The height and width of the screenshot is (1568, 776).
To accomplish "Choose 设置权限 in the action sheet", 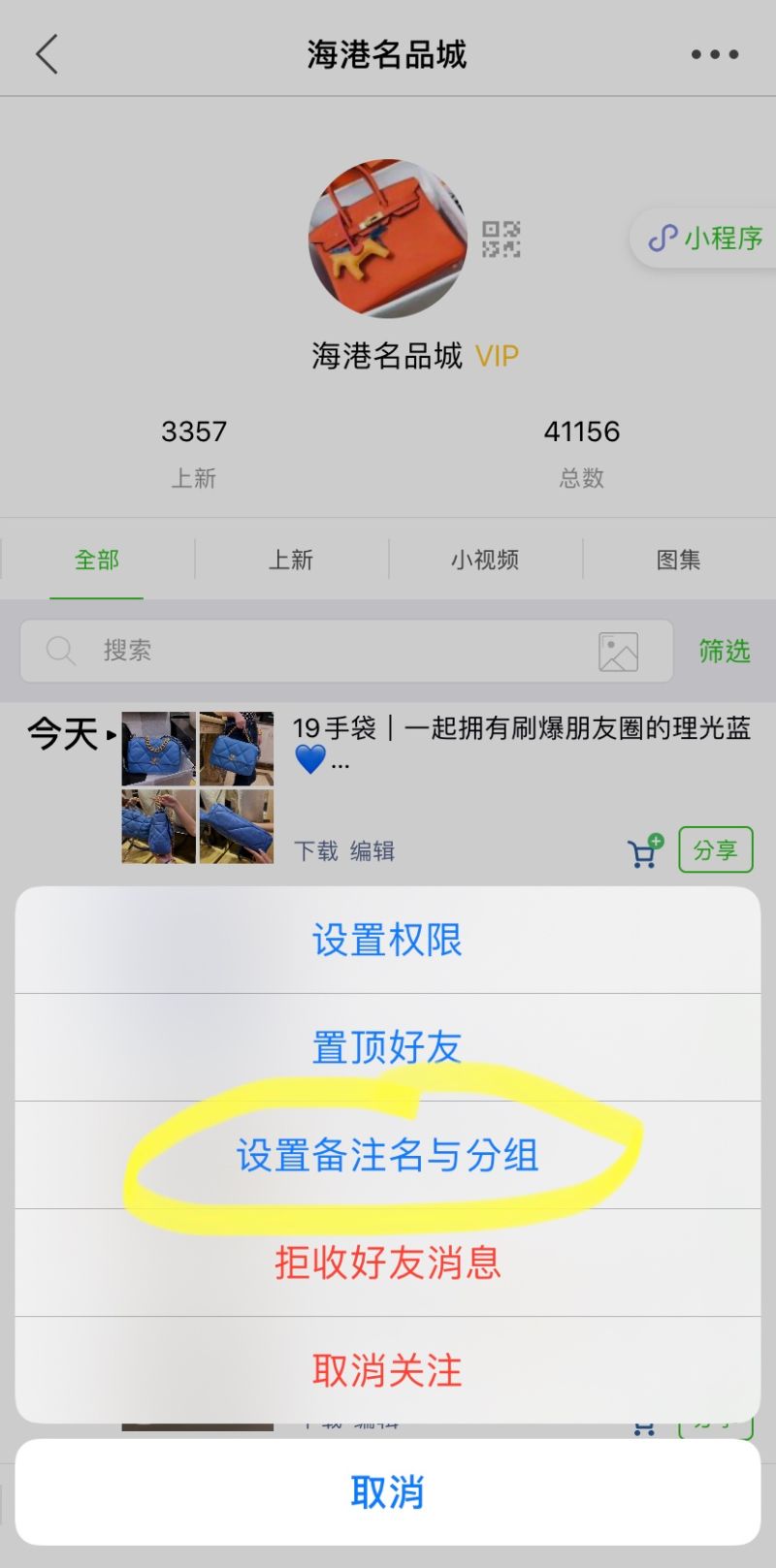I will (387, 940).
